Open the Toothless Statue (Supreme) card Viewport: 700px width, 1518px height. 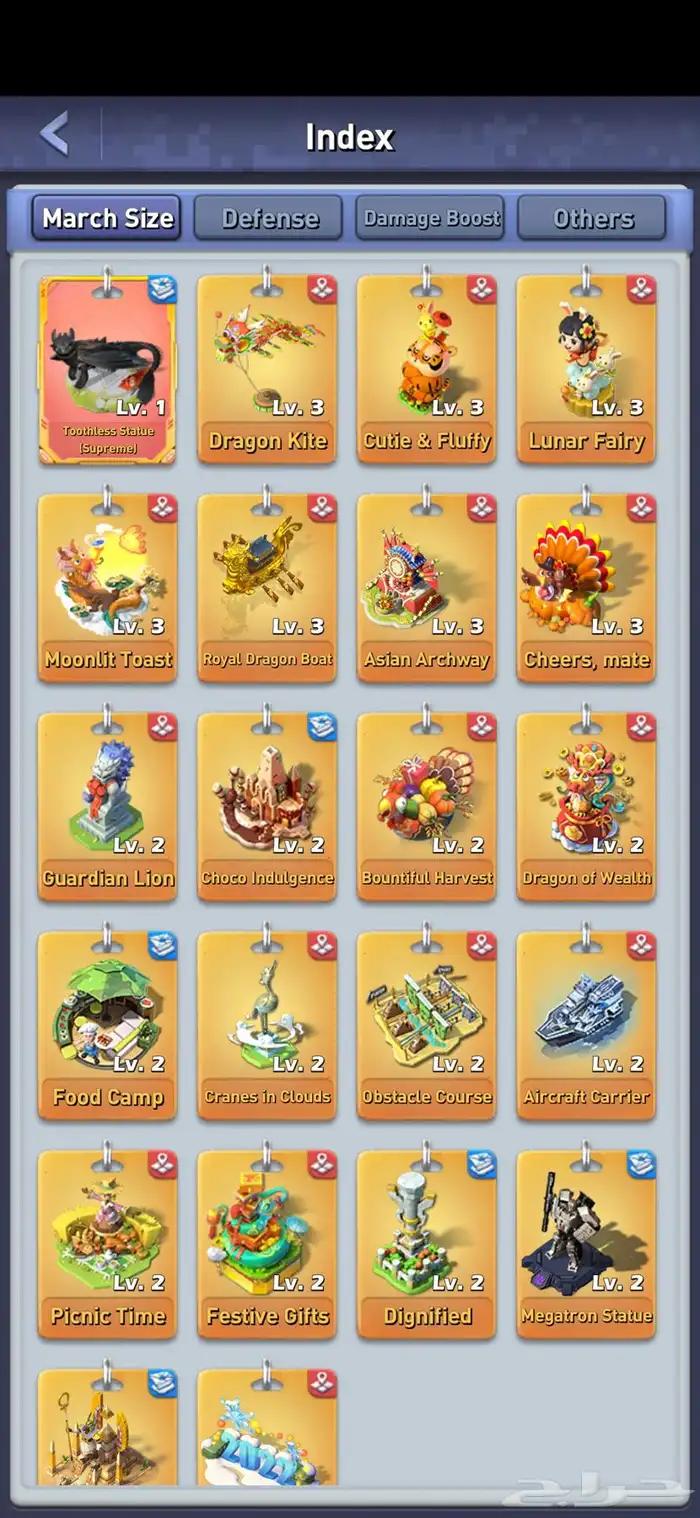(x=107, y=370)
